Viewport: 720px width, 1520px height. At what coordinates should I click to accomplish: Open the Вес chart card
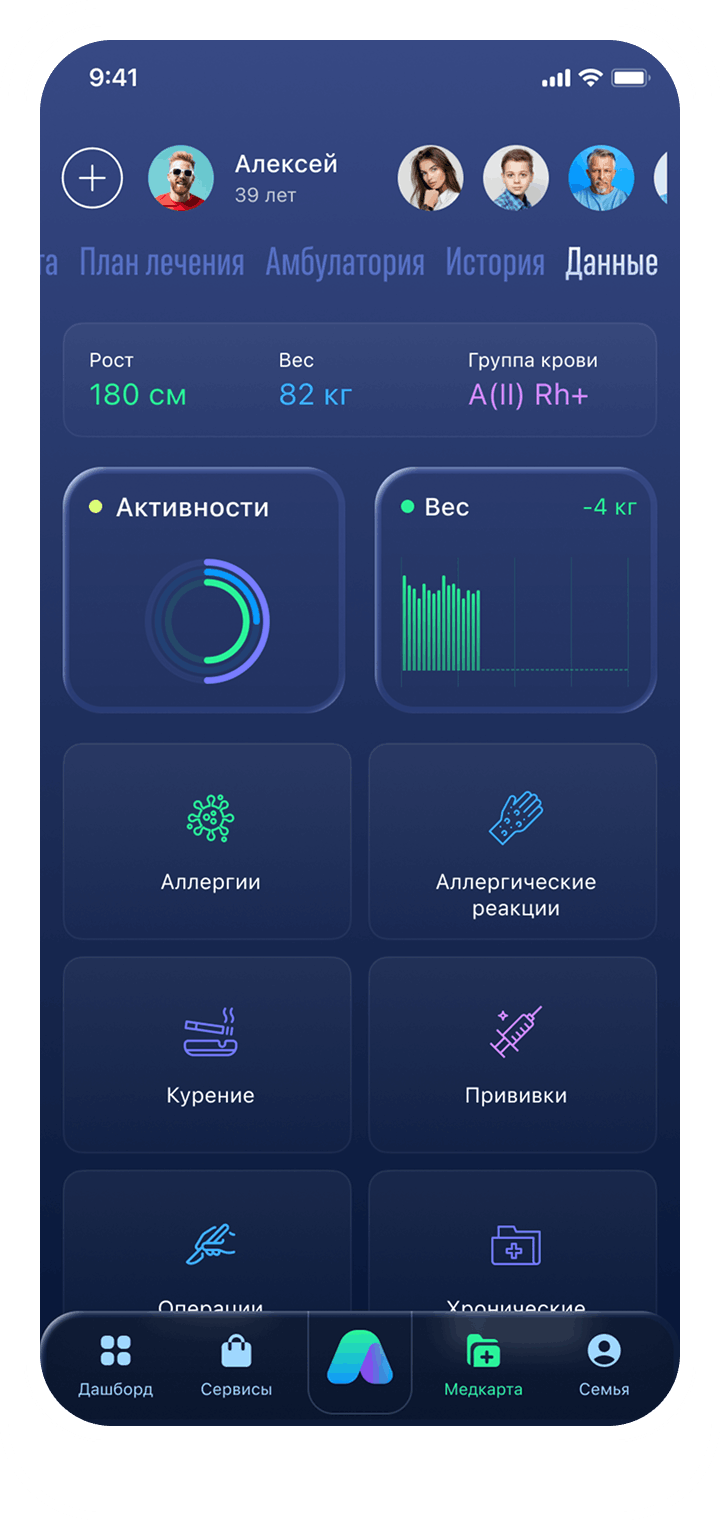click(515, 590)
